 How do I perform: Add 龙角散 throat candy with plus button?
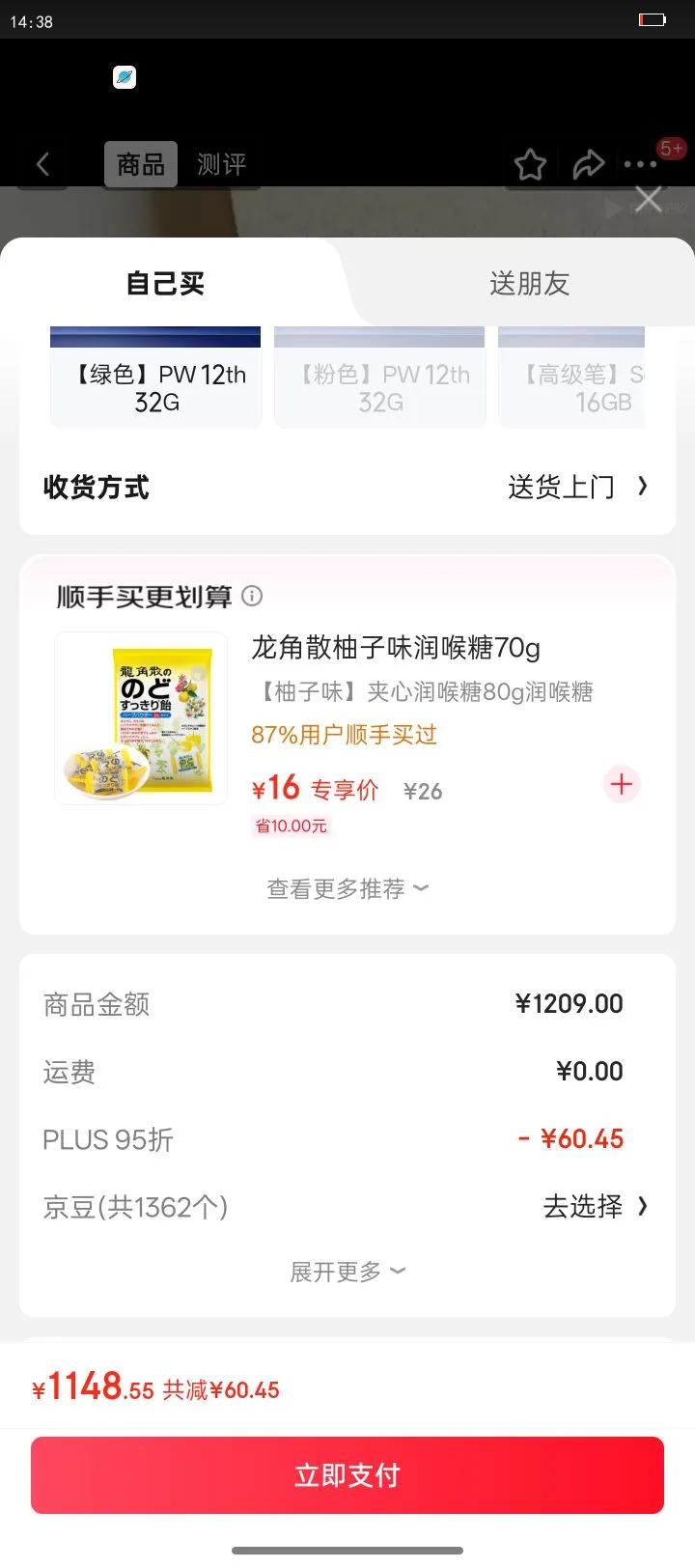[x=621, y=784]
